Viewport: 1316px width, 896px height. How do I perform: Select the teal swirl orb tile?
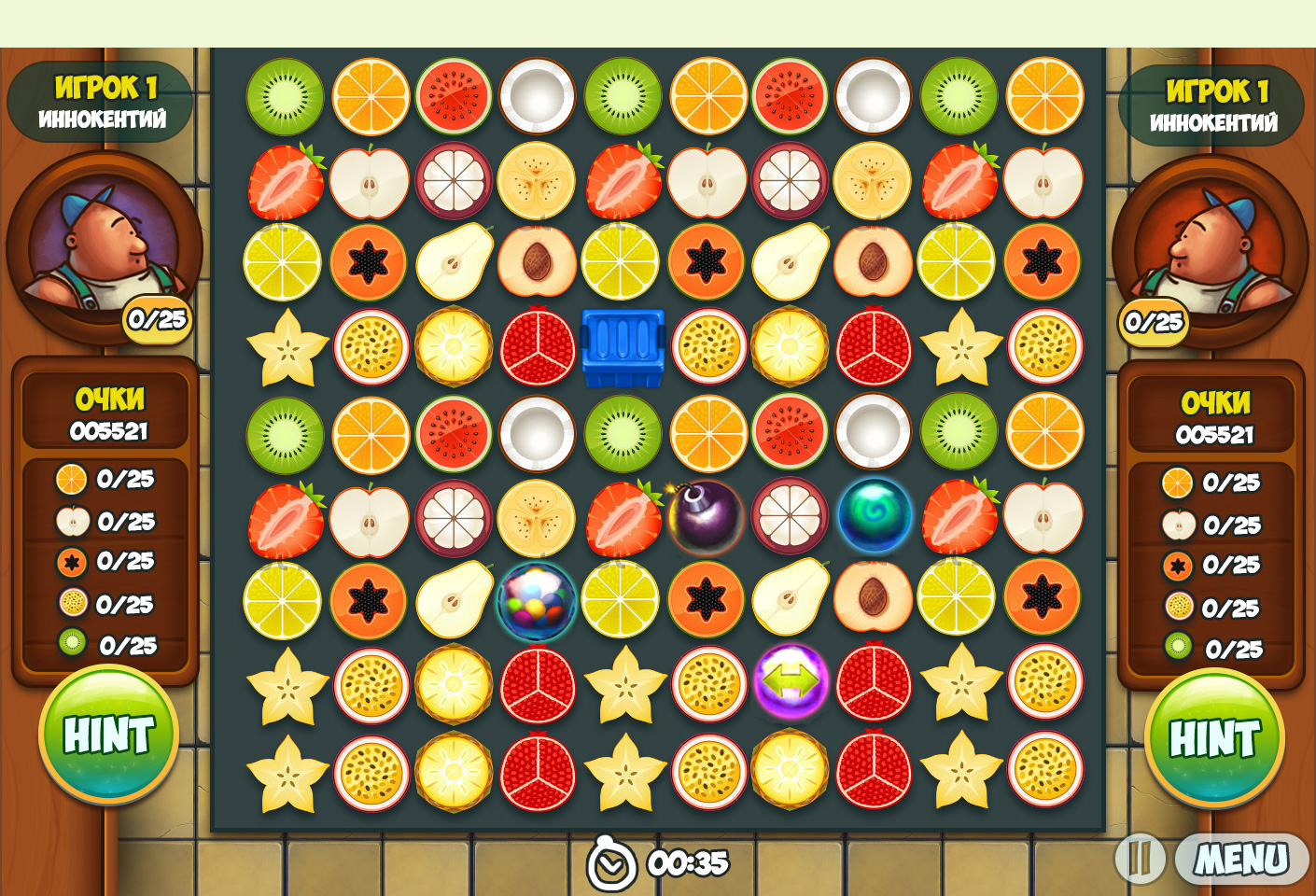click(x=874, y=516)
